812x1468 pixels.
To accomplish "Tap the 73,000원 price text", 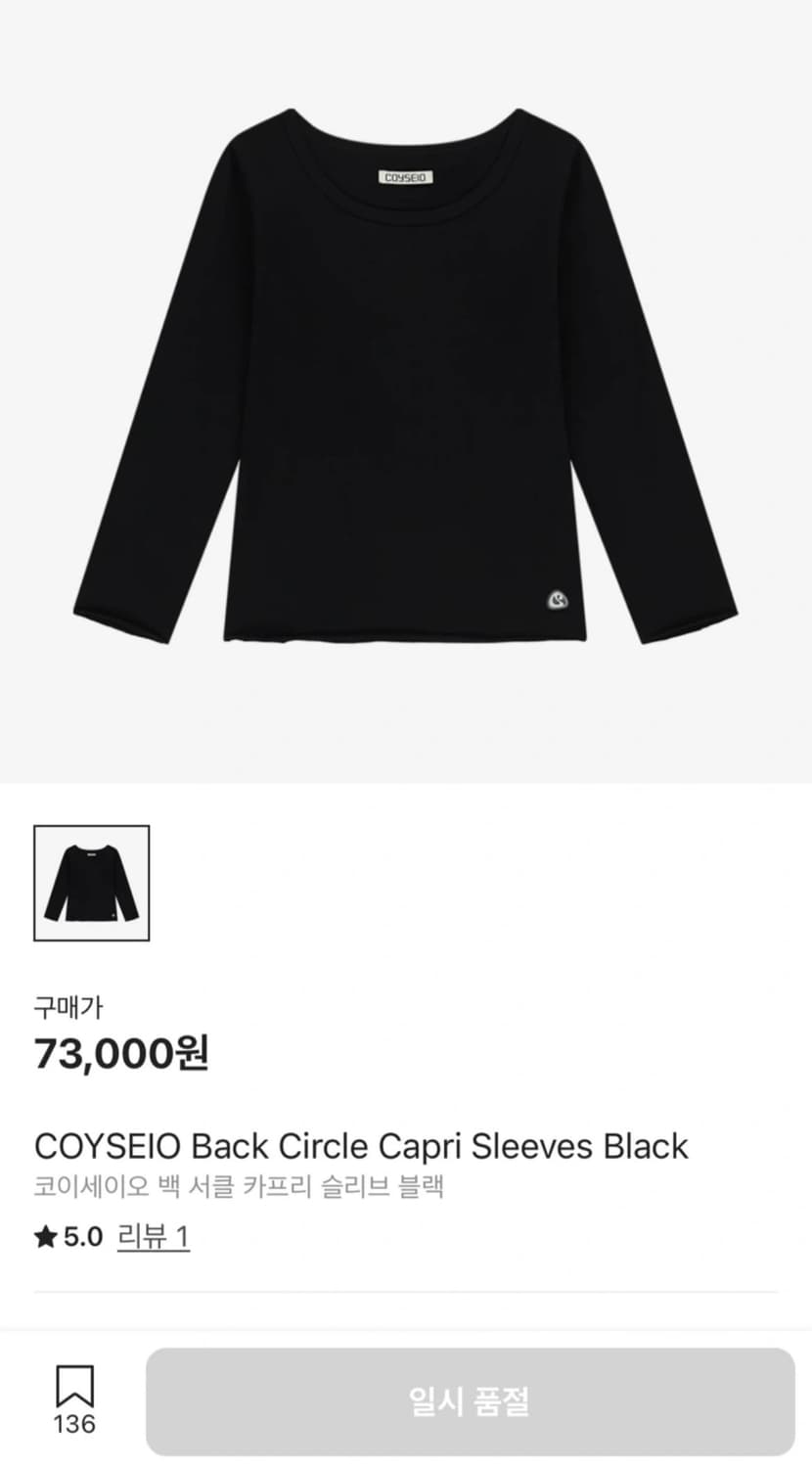I will (x=120, y=1055).
